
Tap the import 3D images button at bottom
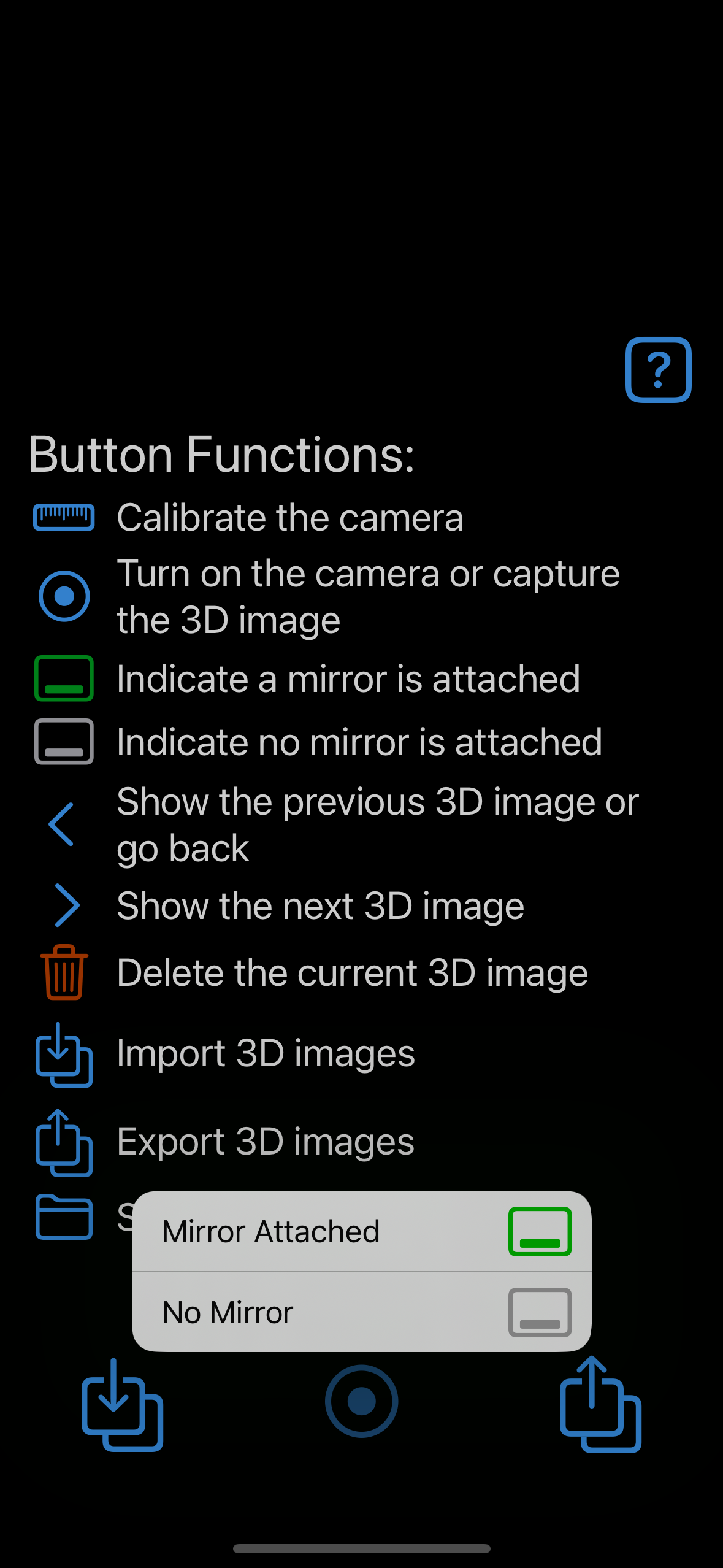point(122,1404)
